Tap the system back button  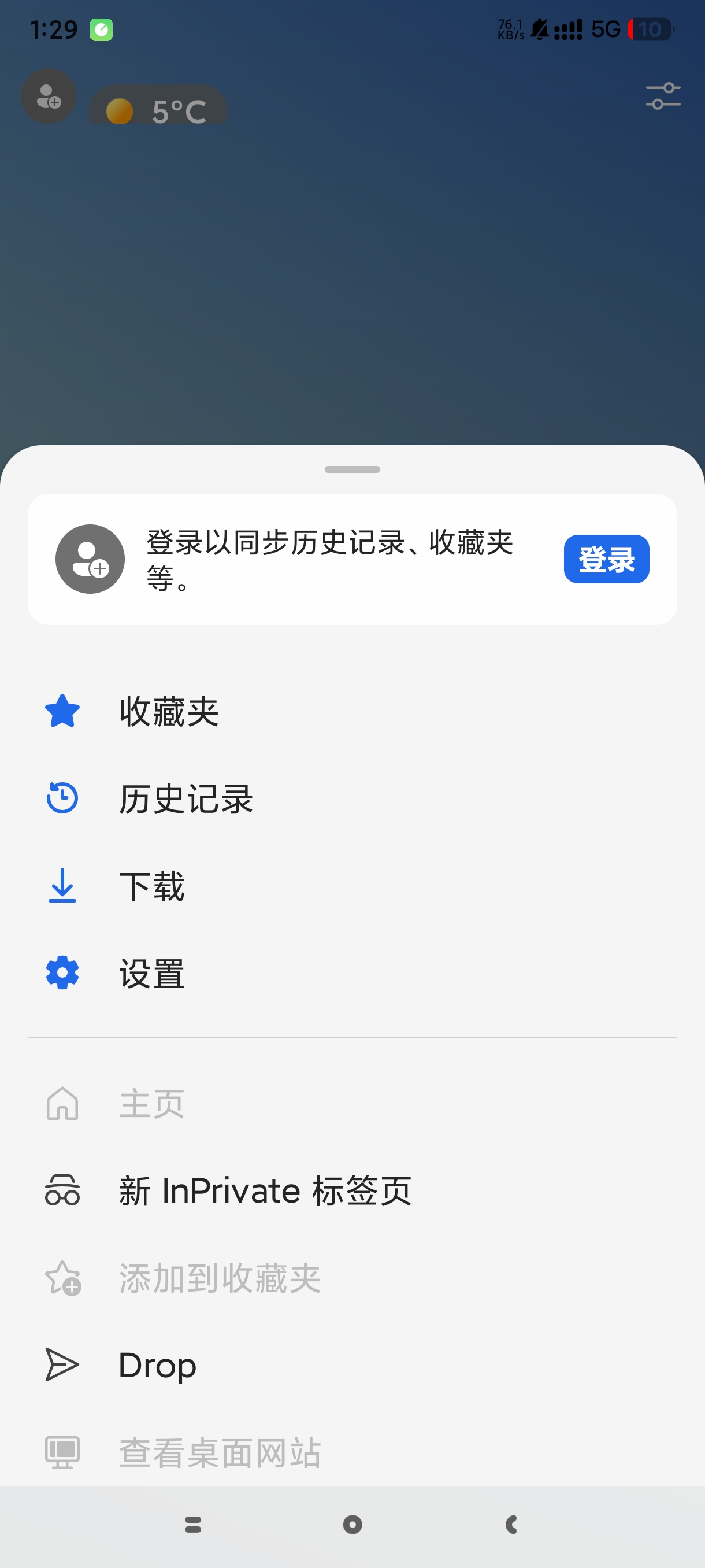[511, 1524]
